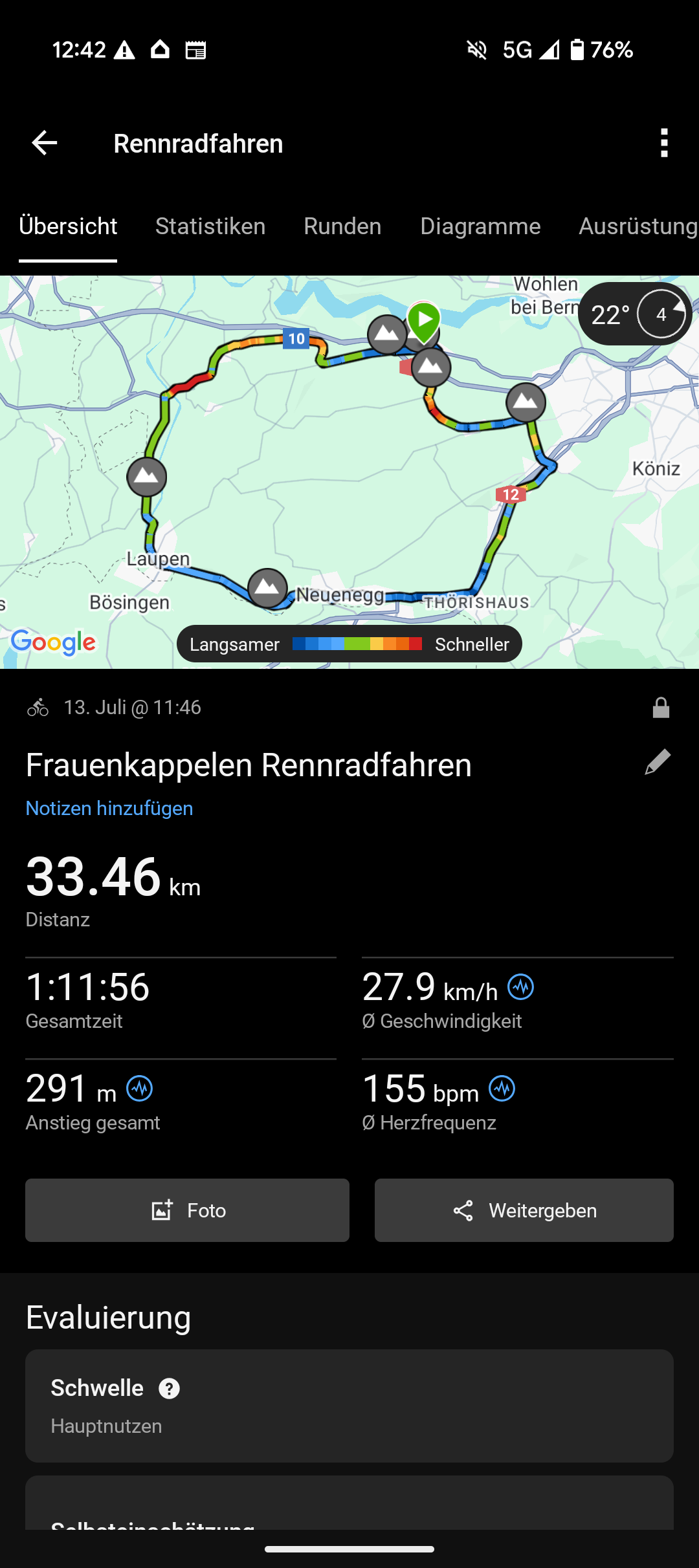Switch to the Runden tab
The image size is (699, 1568).
point(342,226)
